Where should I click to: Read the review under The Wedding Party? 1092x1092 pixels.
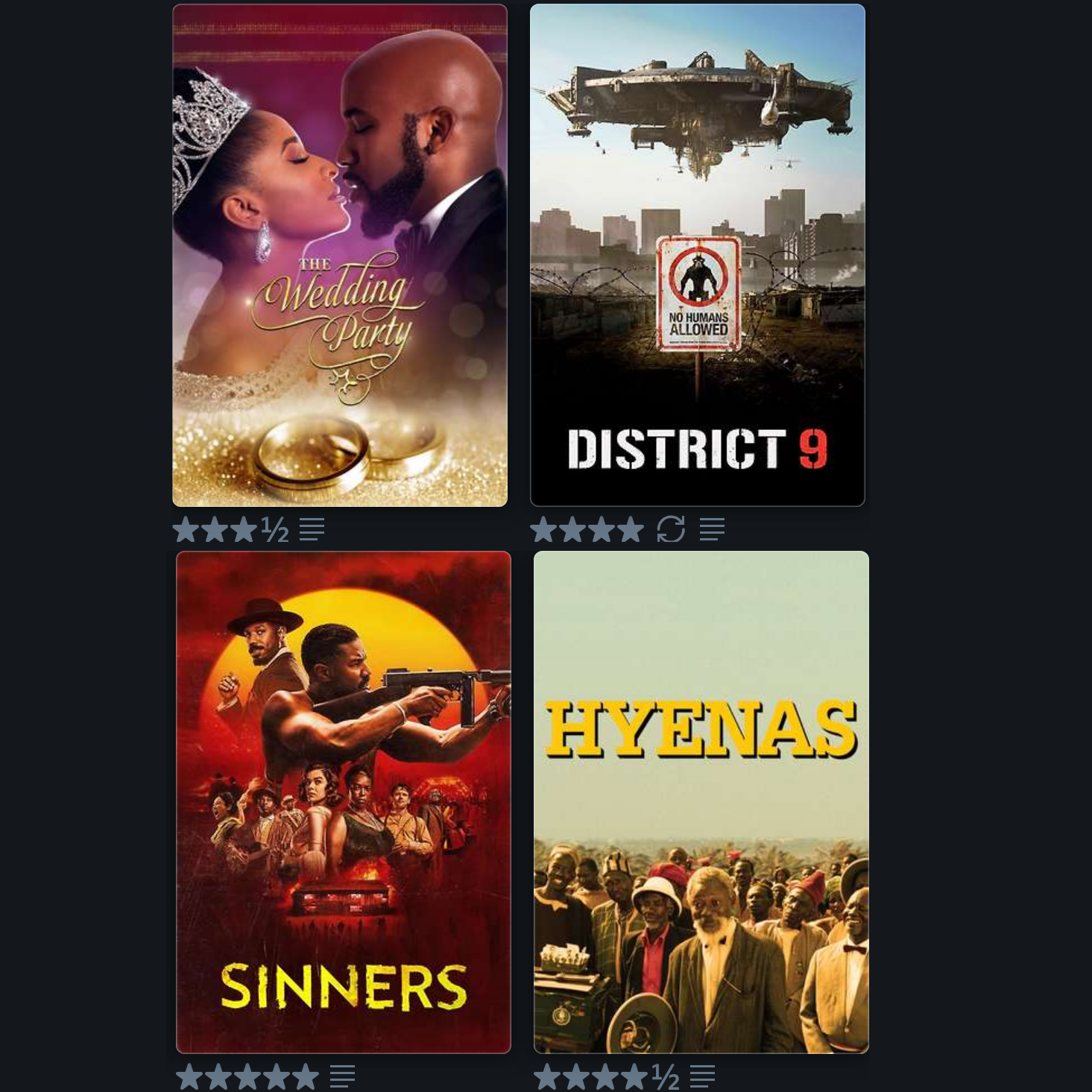click(312, 530)
